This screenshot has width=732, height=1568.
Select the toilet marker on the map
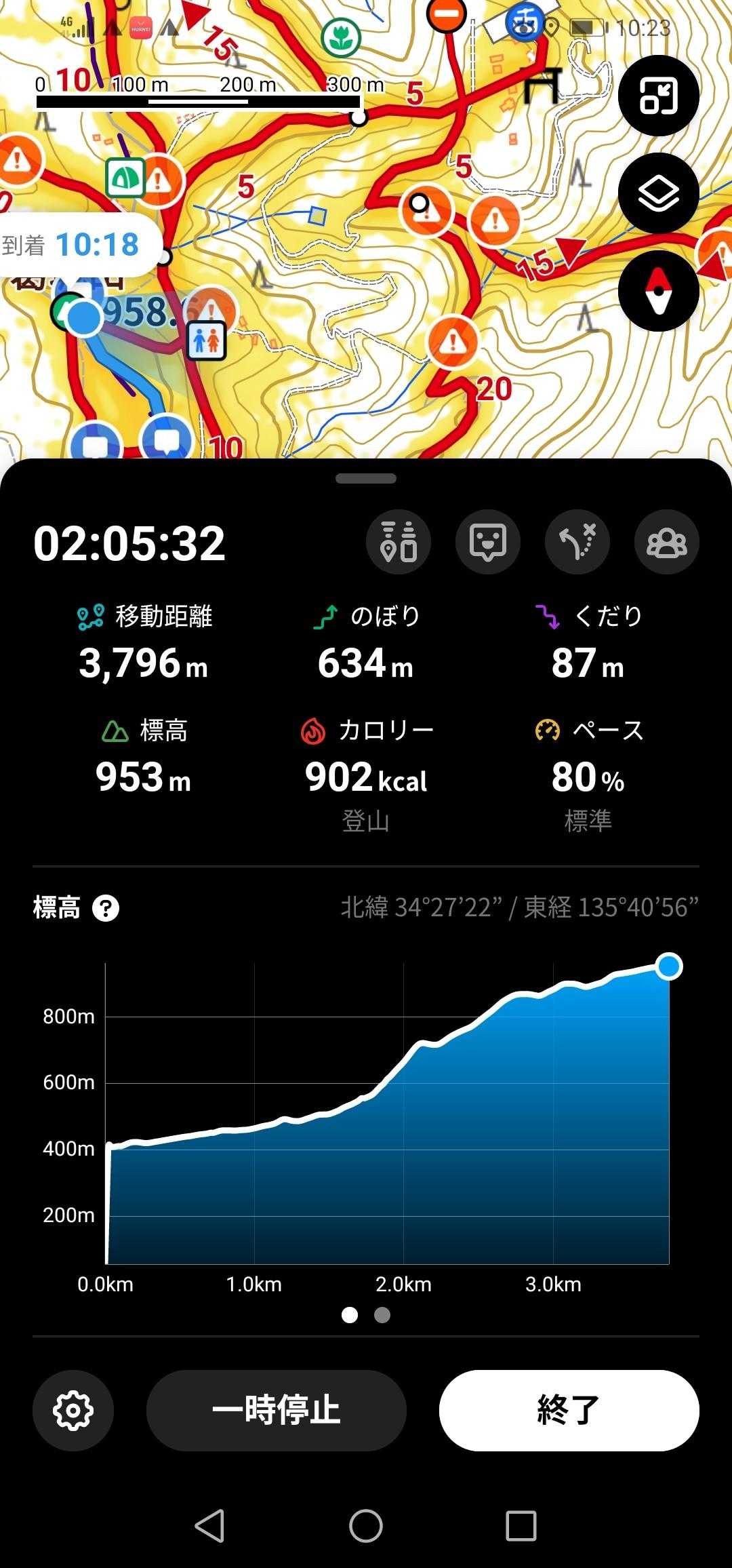click(206, 340)
